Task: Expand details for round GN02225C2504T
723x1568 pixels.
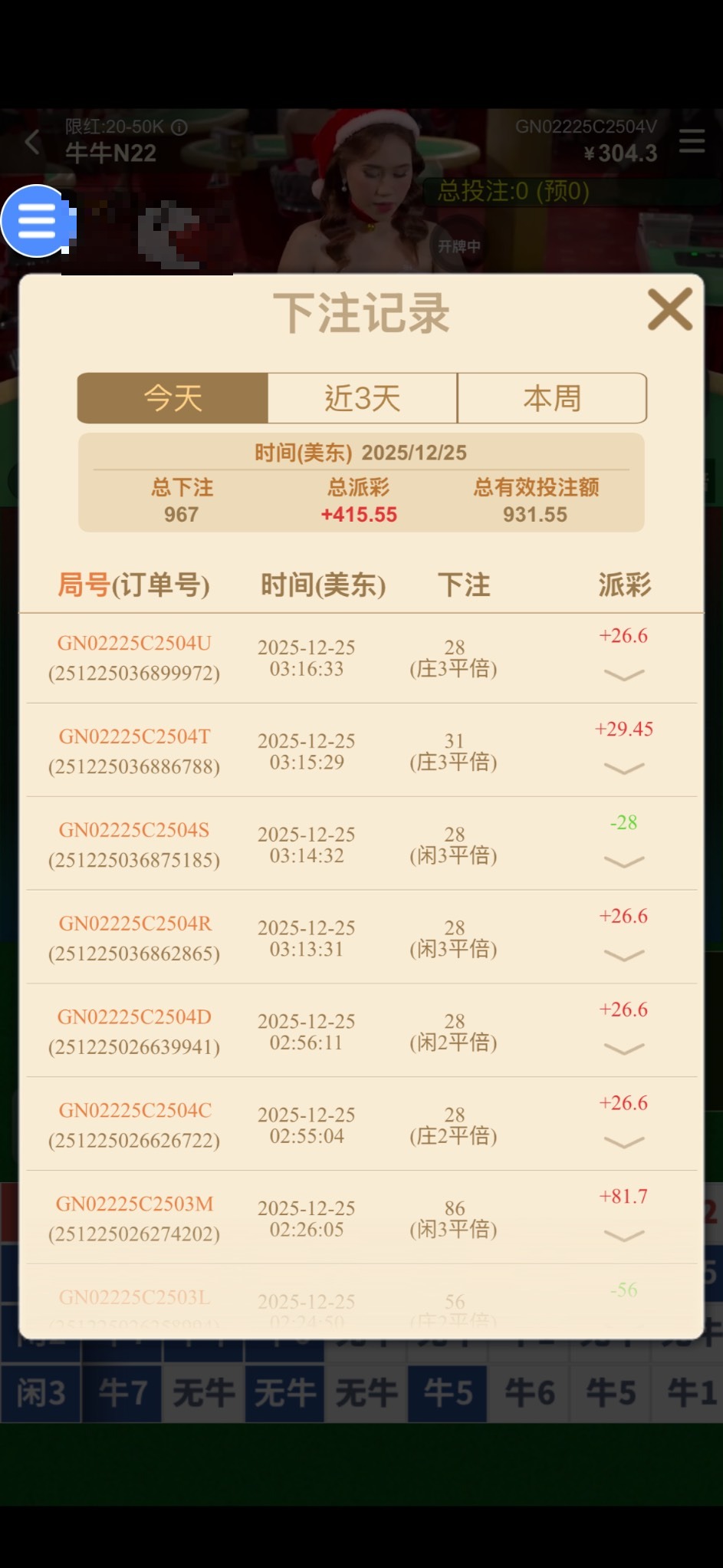Action: (623, 769)
